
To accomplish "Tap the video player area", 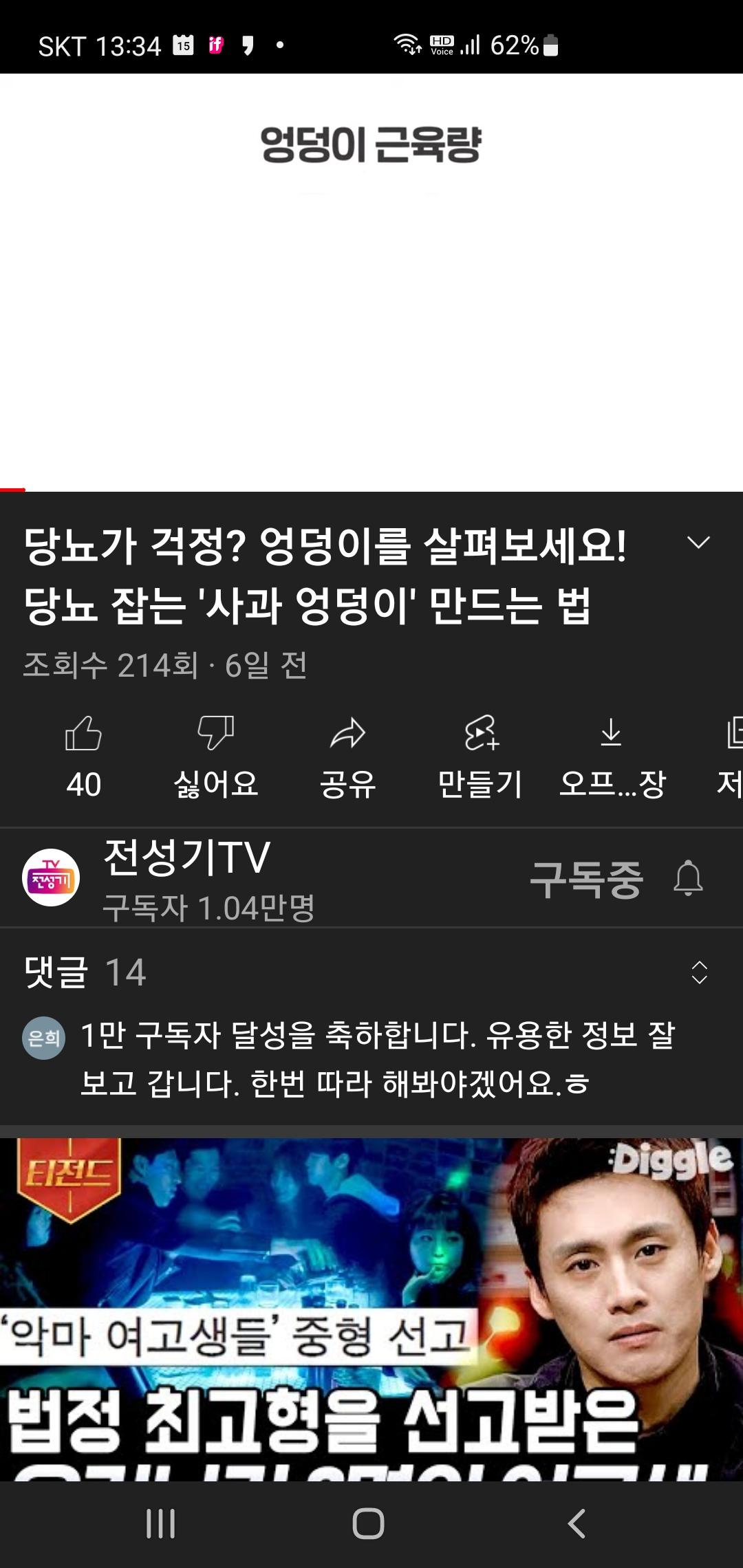I will pos(371,282).
